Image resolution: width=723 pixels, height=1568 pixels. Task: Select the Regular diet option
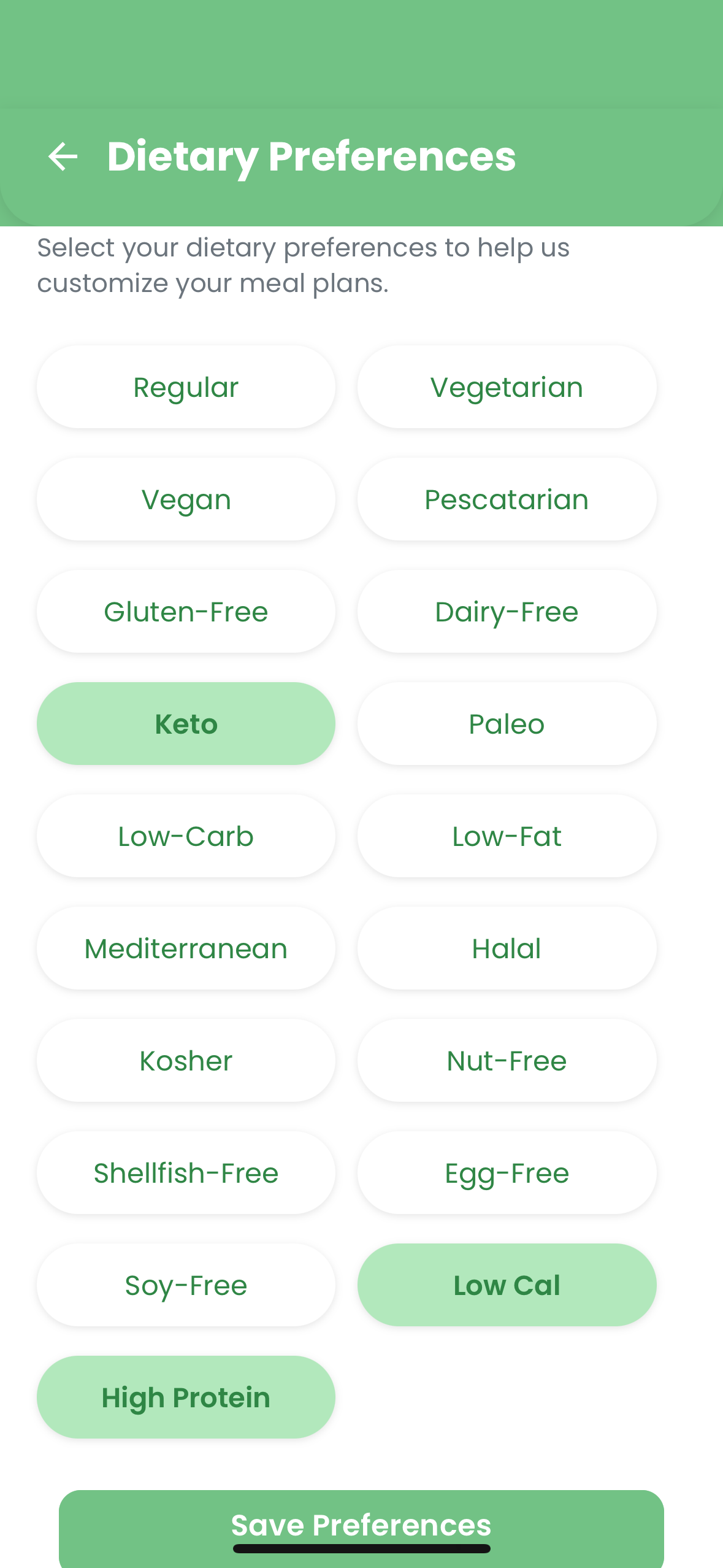point(186,386)
